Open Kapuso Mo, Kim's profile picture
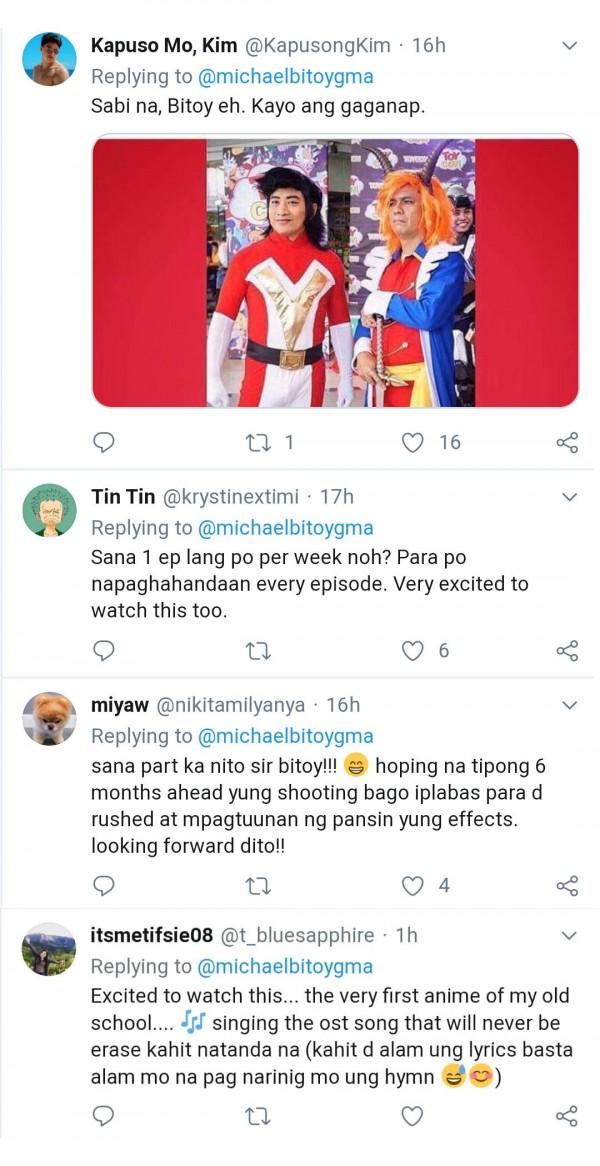Screen dimensions: 600x1166 (x=49, y=58)
